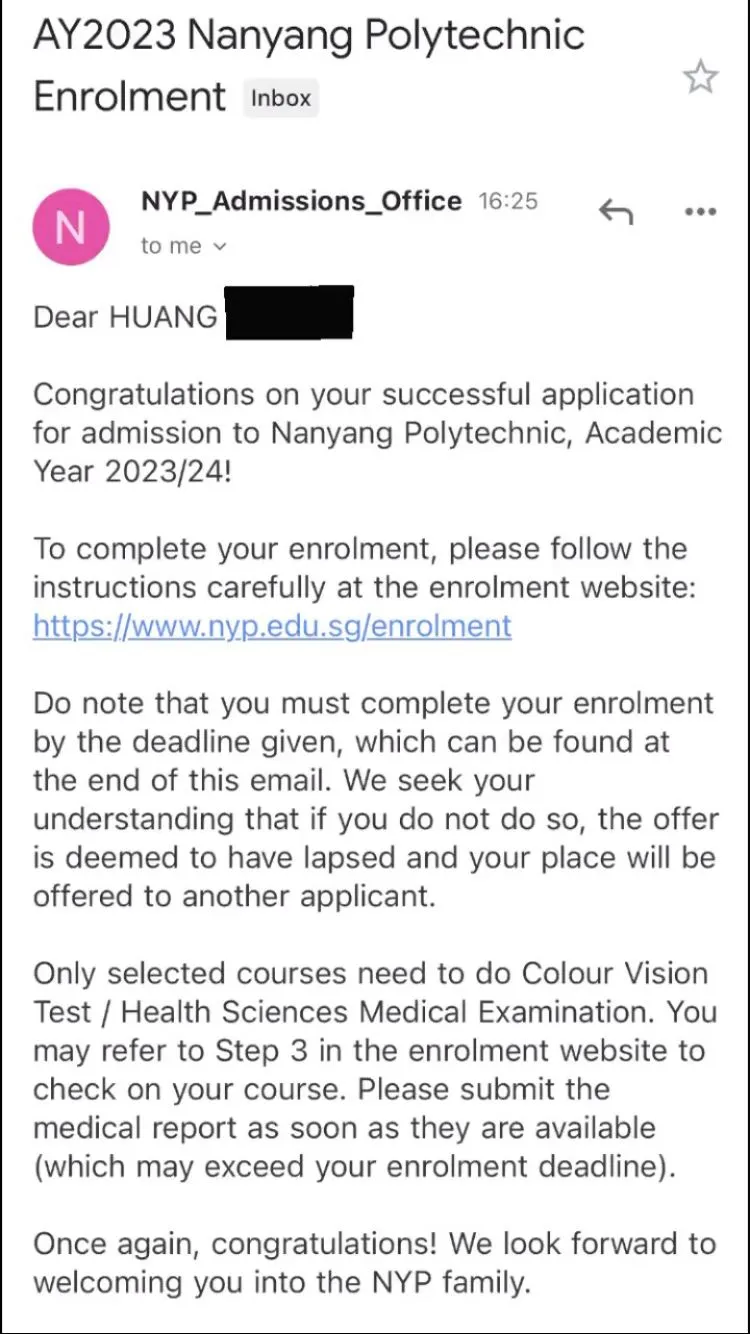Image resolution: width=750 pixels, height=1334 pixels.
Task: Tap the Inbox label chip
Action: point(281,98)
